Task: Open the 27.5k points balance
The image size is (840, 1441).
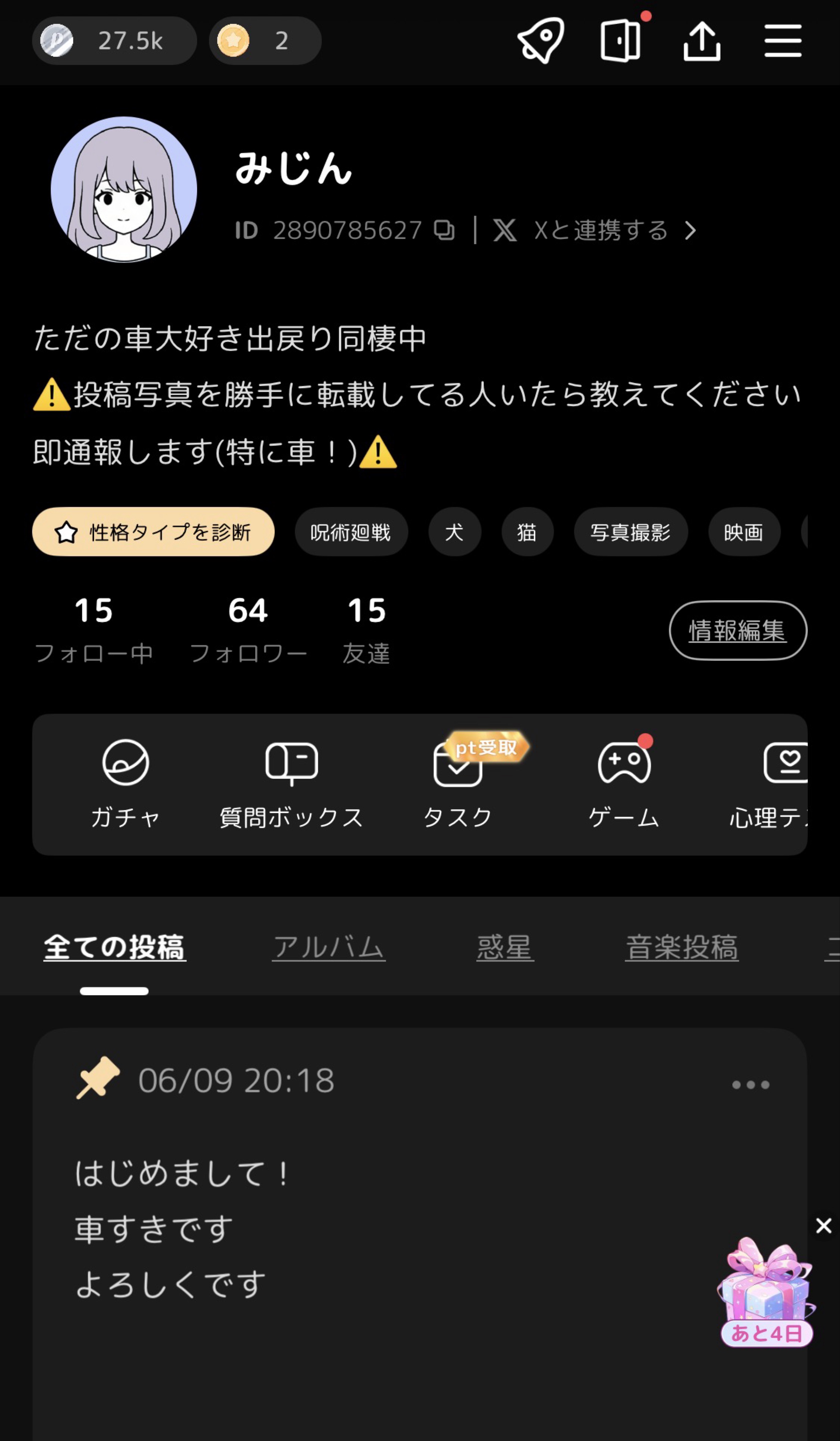Action: pos(114,41)
